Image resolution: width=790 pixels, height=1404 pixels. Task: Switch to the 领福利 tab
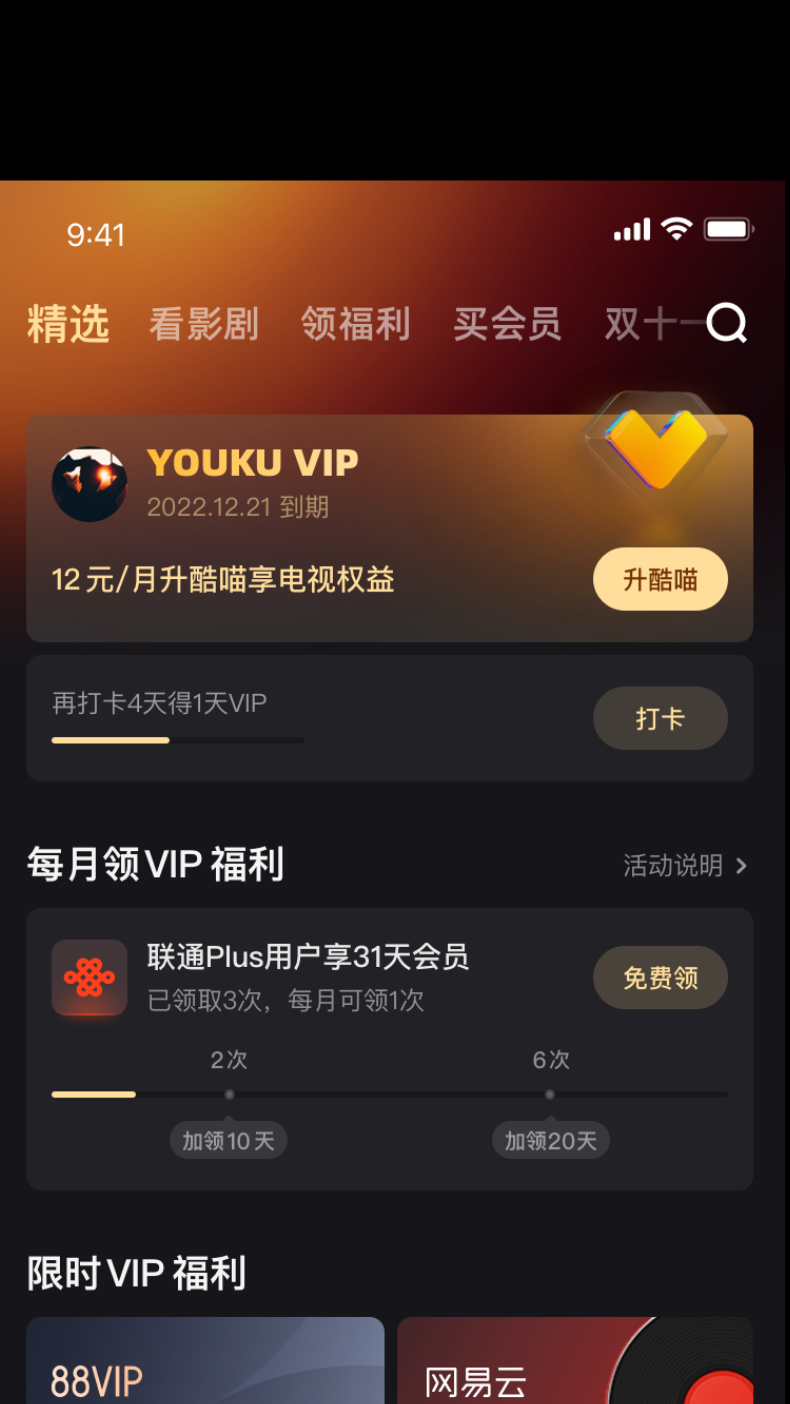click(356, 324)
